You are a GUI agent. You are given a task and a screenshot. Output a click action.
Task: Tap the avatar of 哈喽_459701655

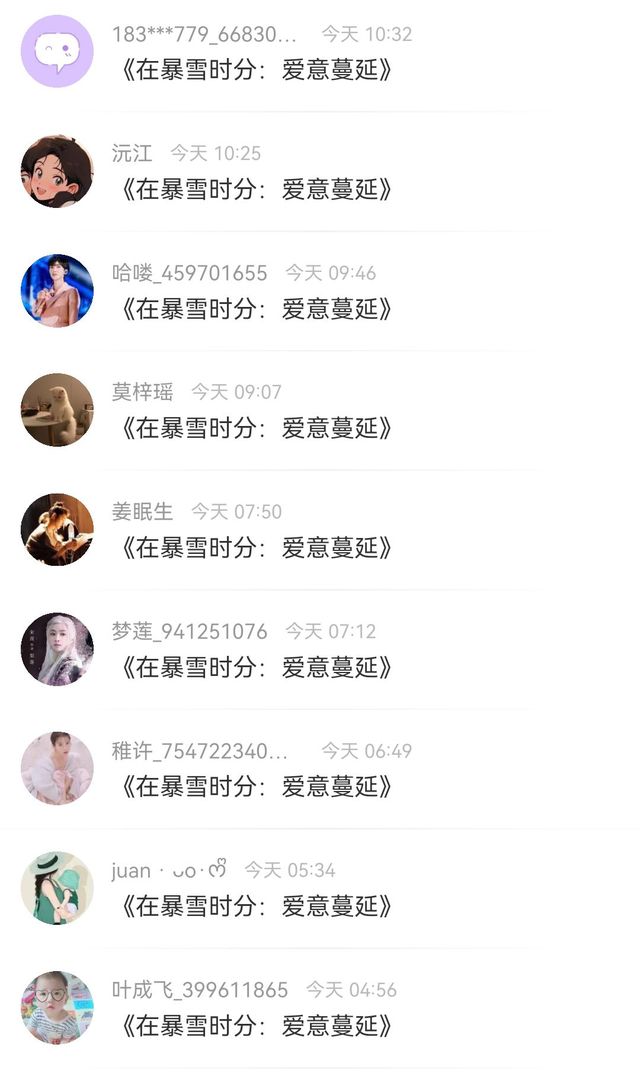(57, 290)
